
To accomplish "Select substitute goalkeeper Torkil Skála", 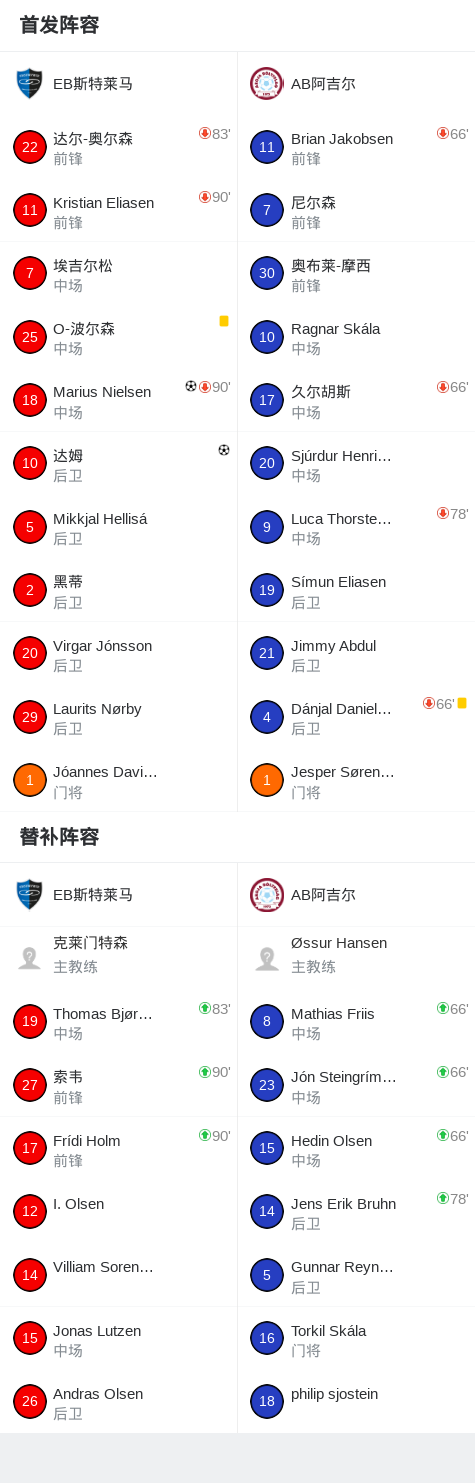I will click(x=356, y=1338).
